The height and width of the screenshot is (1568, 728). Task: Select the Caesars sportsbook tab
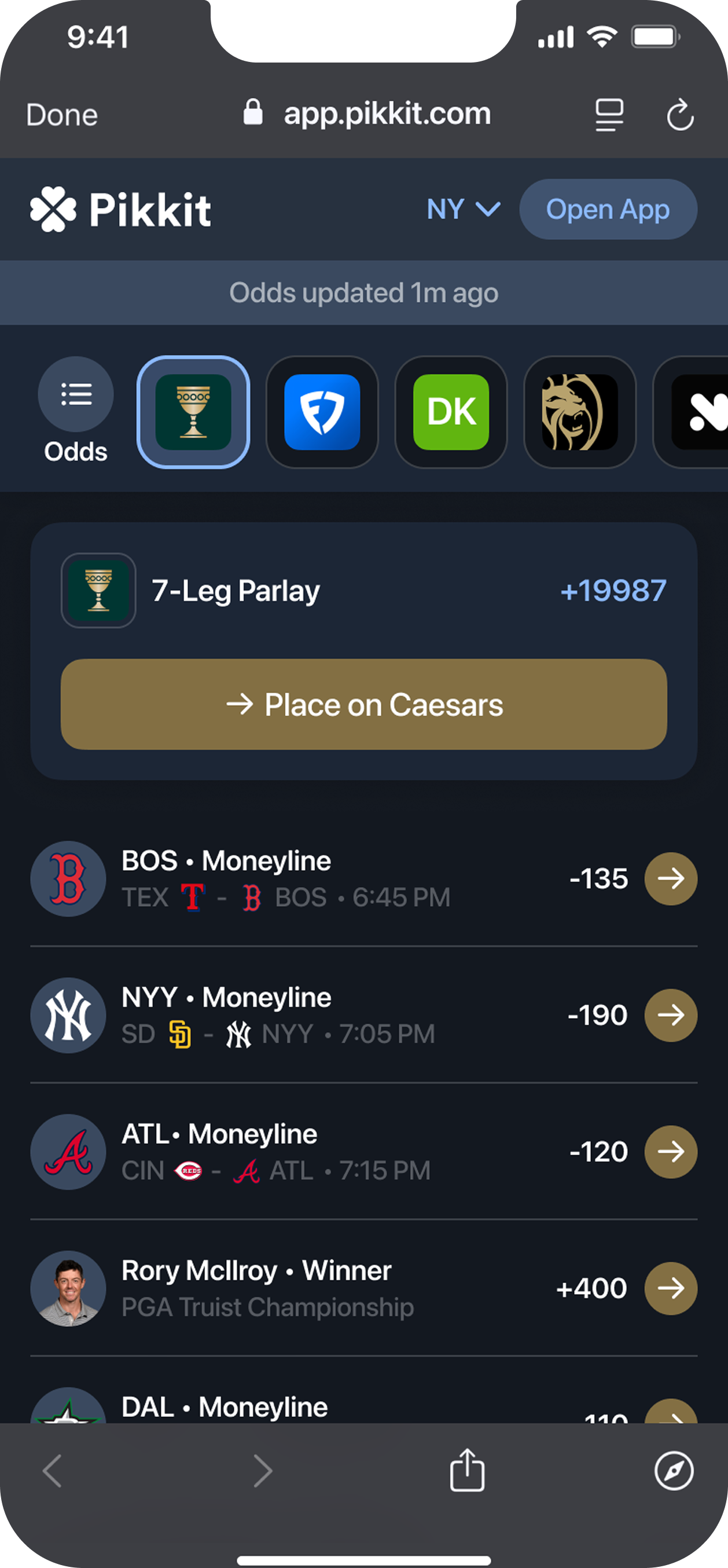pos(193,412)
